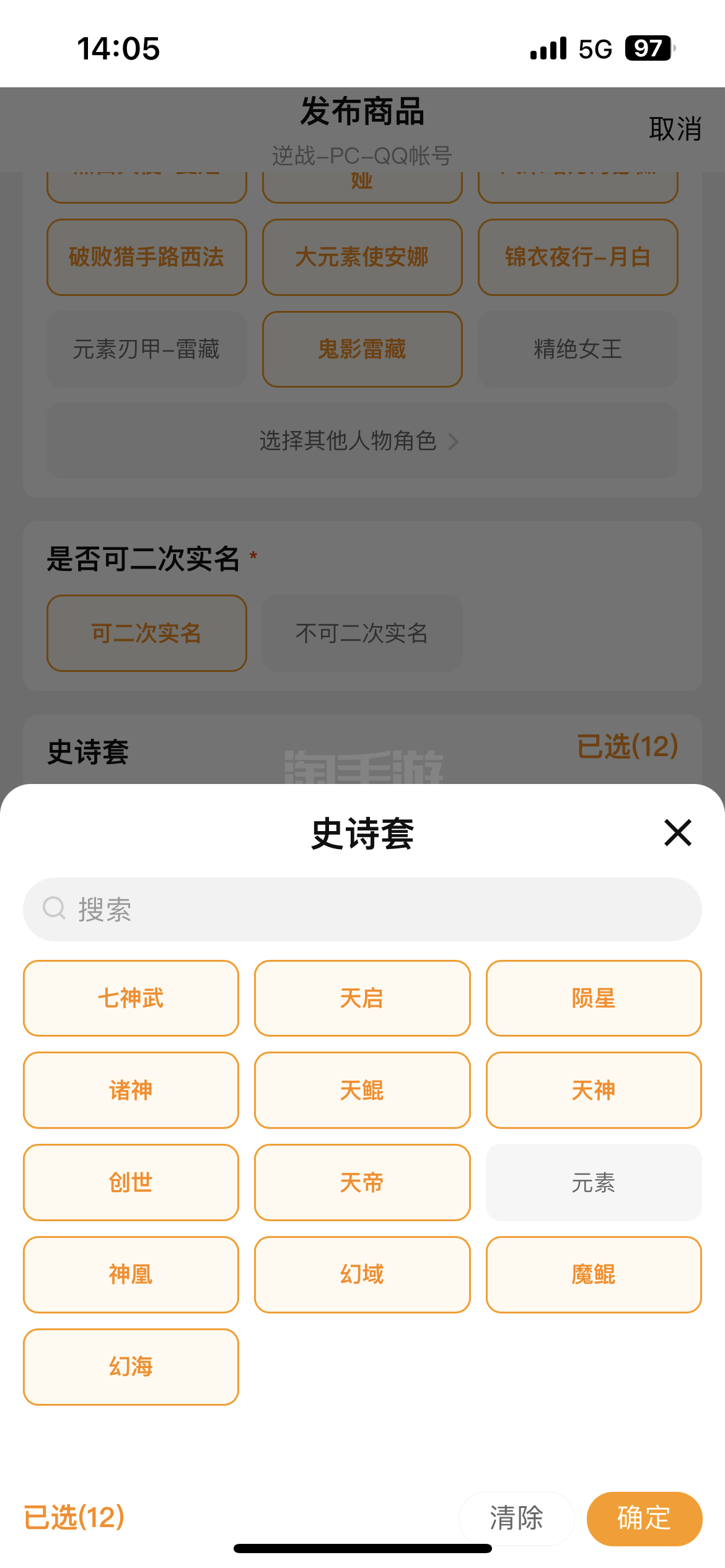Toggle the 天启 option

362,998
